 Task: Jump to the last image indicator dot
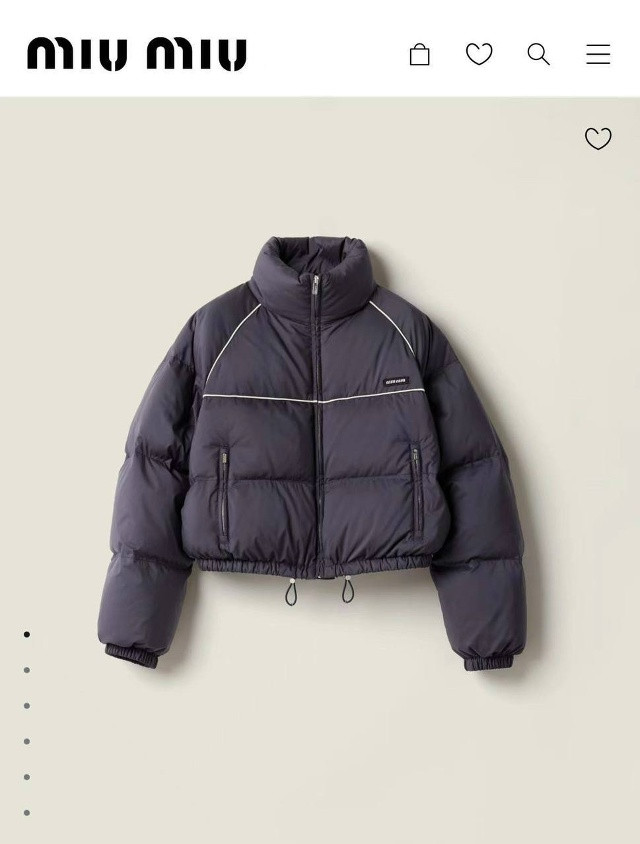pyautogui.click(x=27, y=812)
